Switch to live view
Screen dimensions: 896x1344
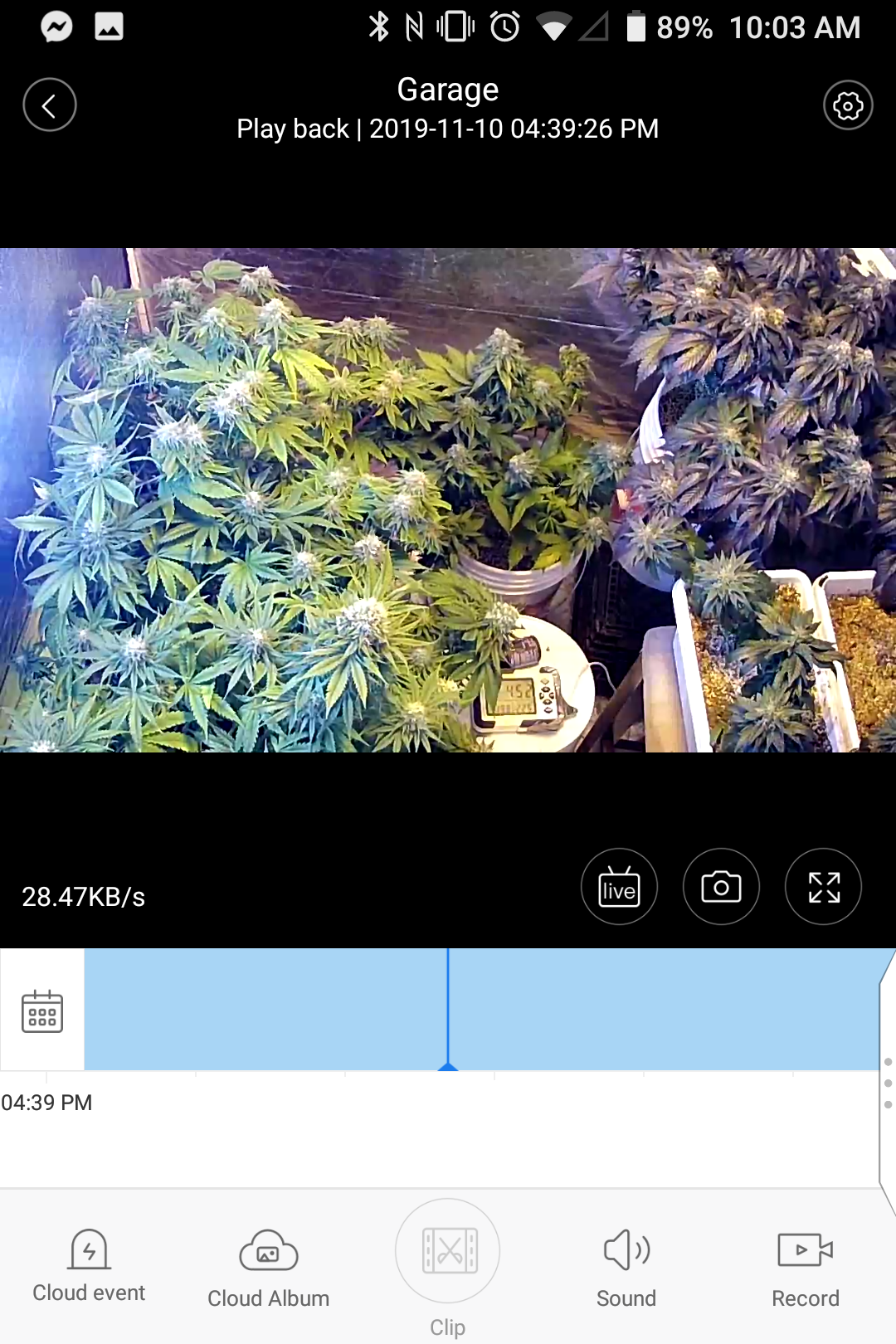619,887
